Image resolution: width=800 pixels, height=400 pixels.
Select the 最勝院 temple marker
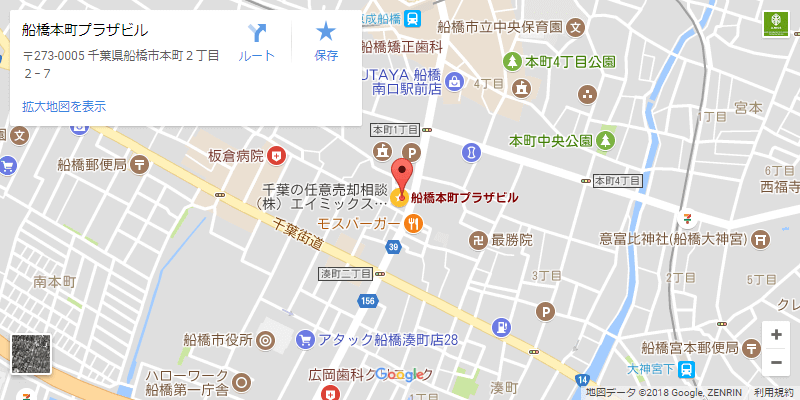tap(478, 240)
